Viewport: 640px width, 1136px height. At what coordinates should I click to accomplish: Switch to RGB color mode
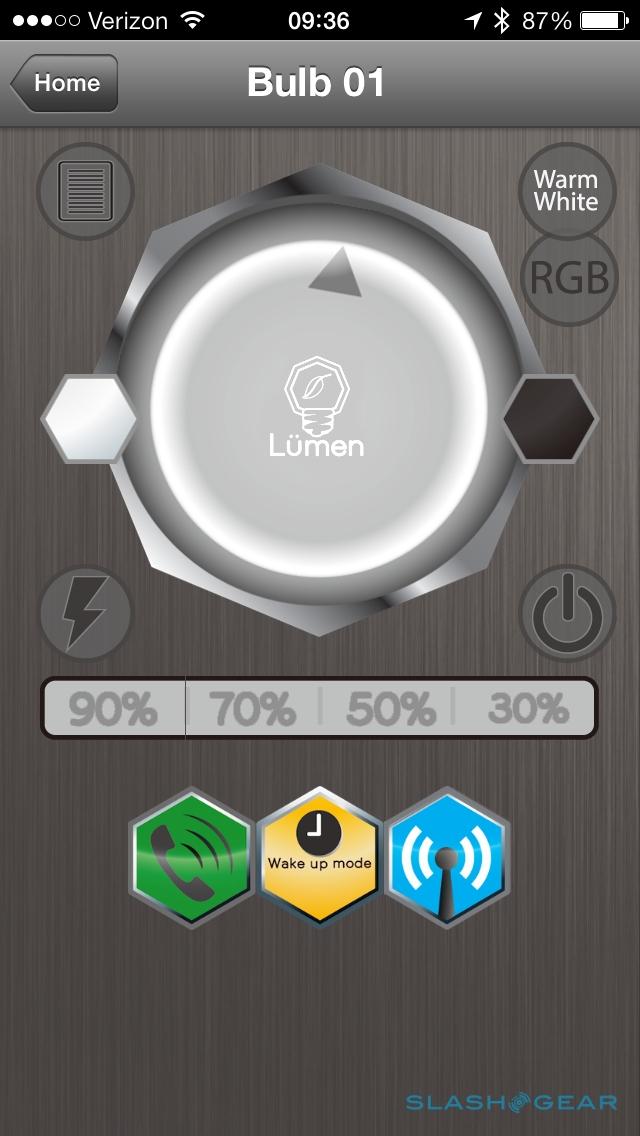point(569,278)
